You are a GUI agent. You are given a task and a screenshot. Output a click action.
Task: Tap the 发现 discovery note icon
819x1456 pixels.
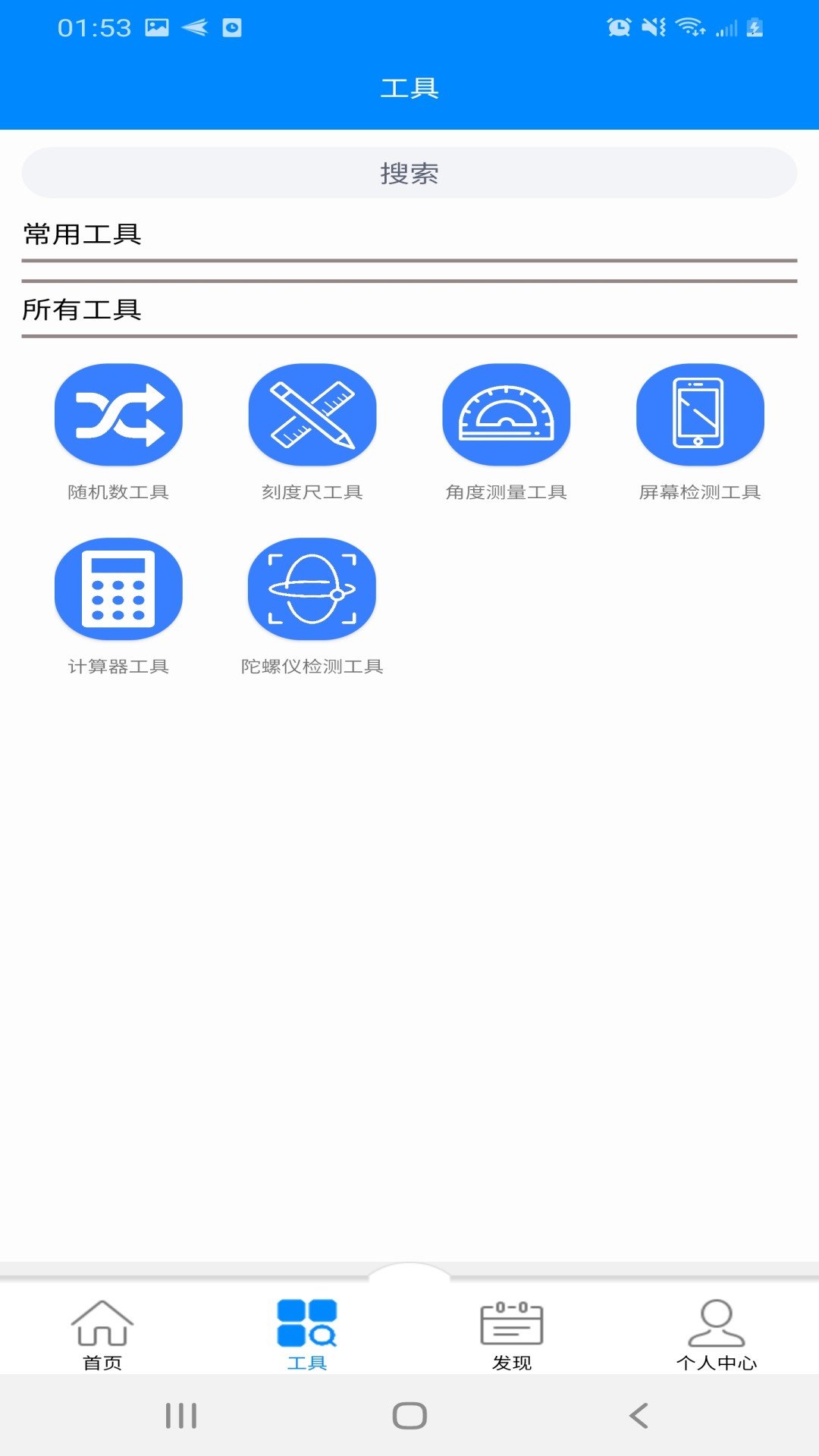pos(512,1323)
